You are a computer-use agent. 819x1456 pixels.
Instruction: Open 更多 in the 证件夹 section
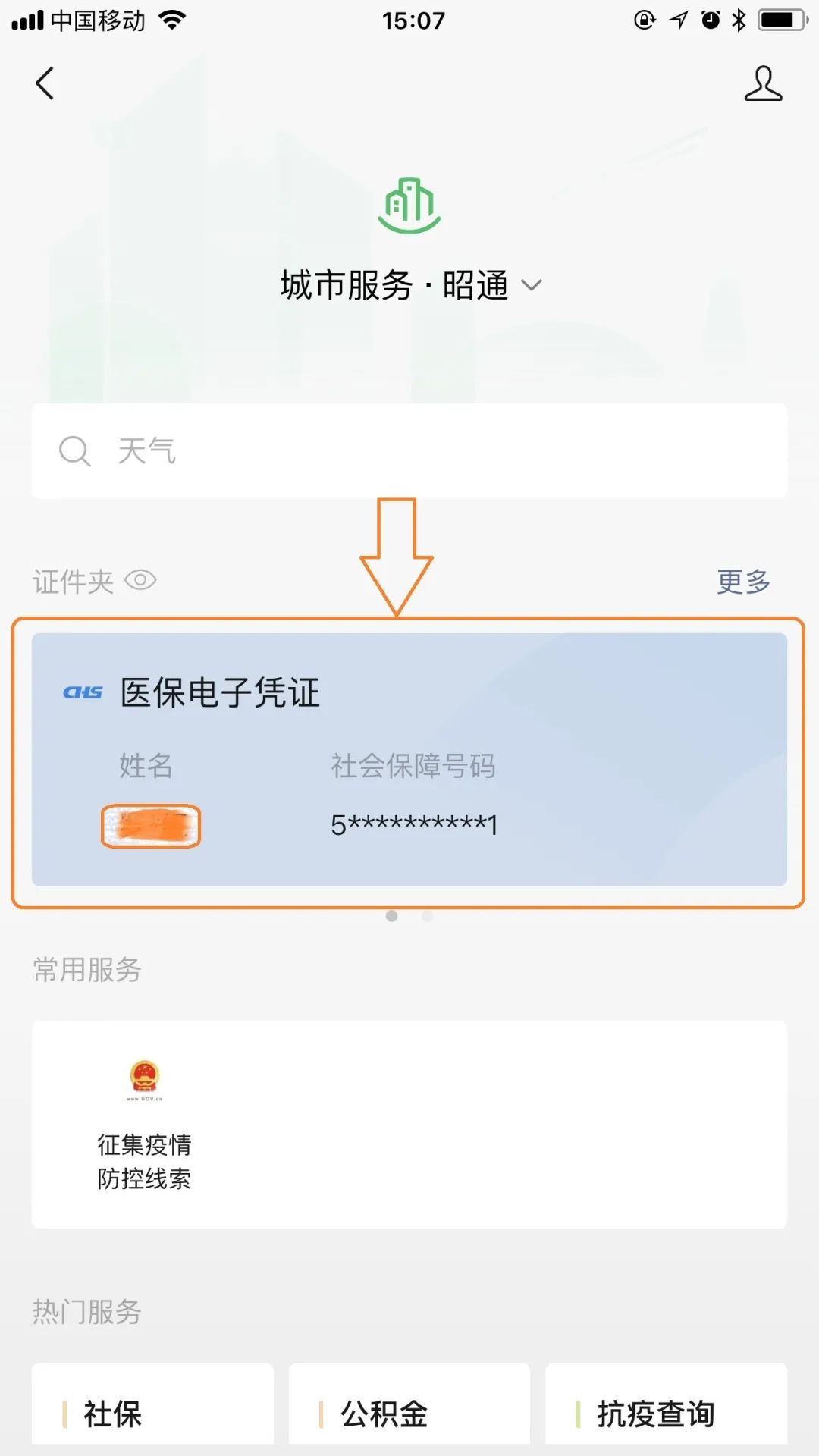[743, 582]
